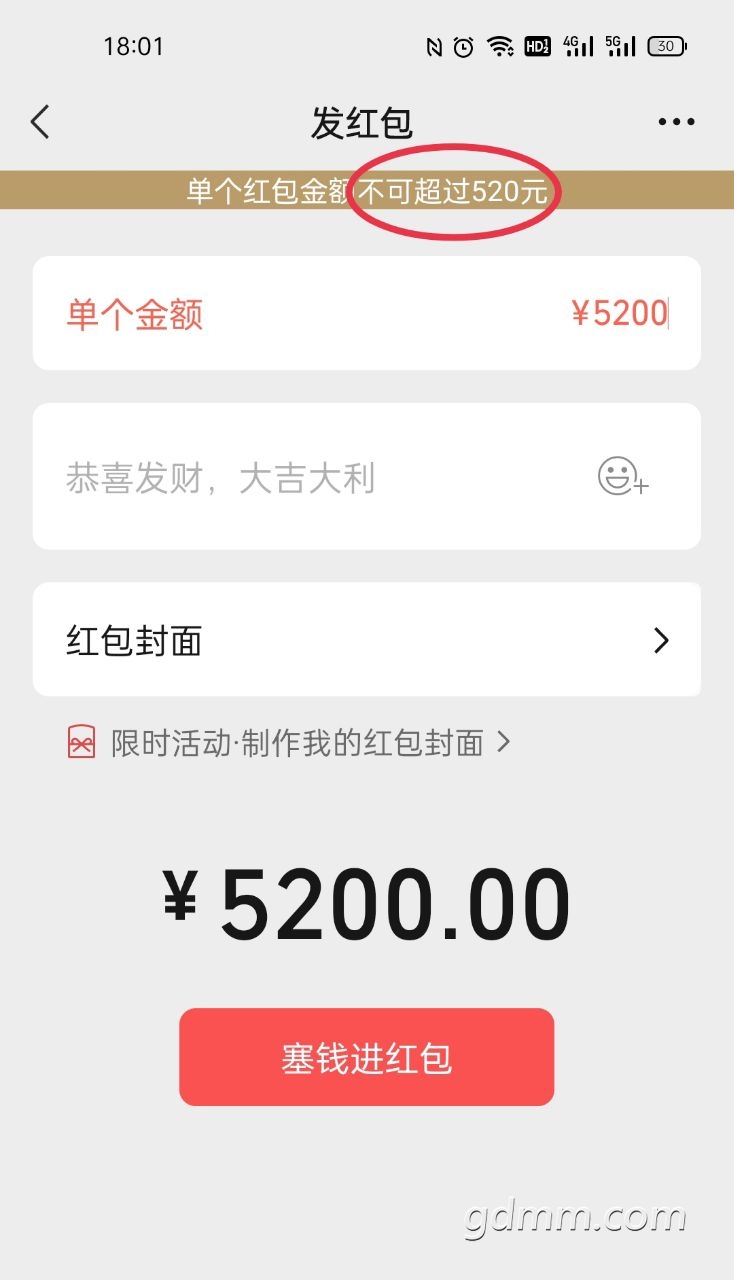Tap the 塞钱进红包 button

[366, 1057]
